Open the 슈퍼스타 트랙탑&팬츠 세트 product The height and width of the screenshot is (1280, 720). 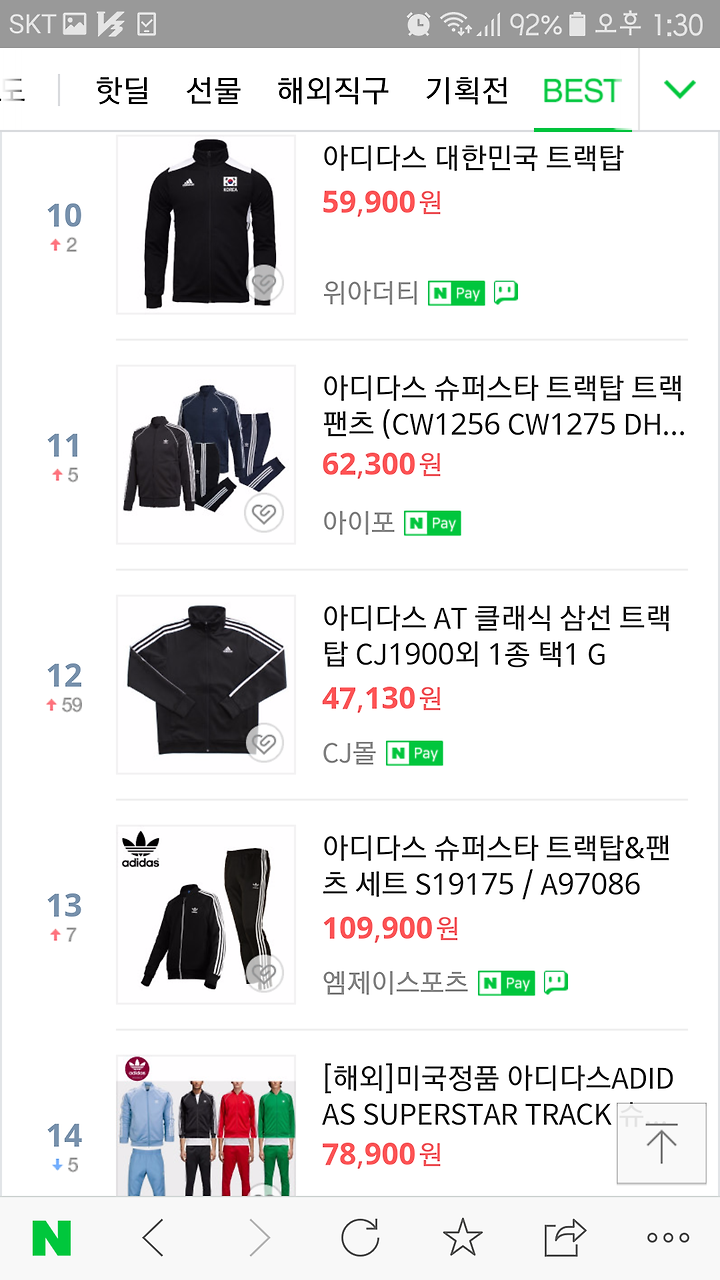coord(497,865)
